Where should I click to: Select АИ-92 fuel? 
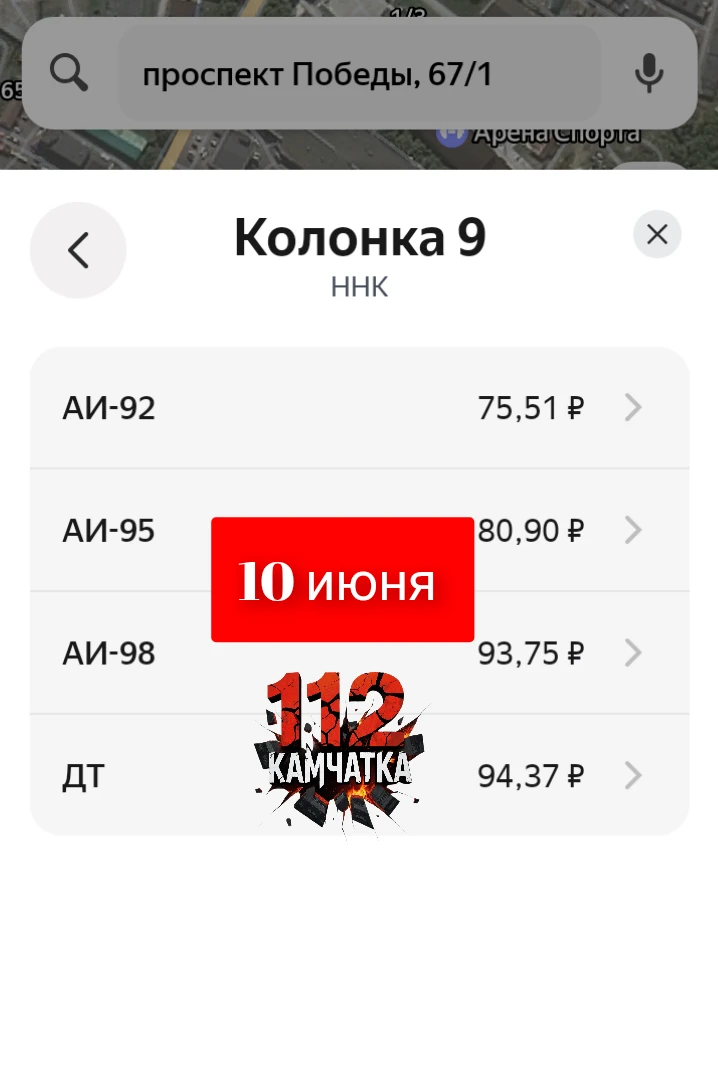coord(360,408)
